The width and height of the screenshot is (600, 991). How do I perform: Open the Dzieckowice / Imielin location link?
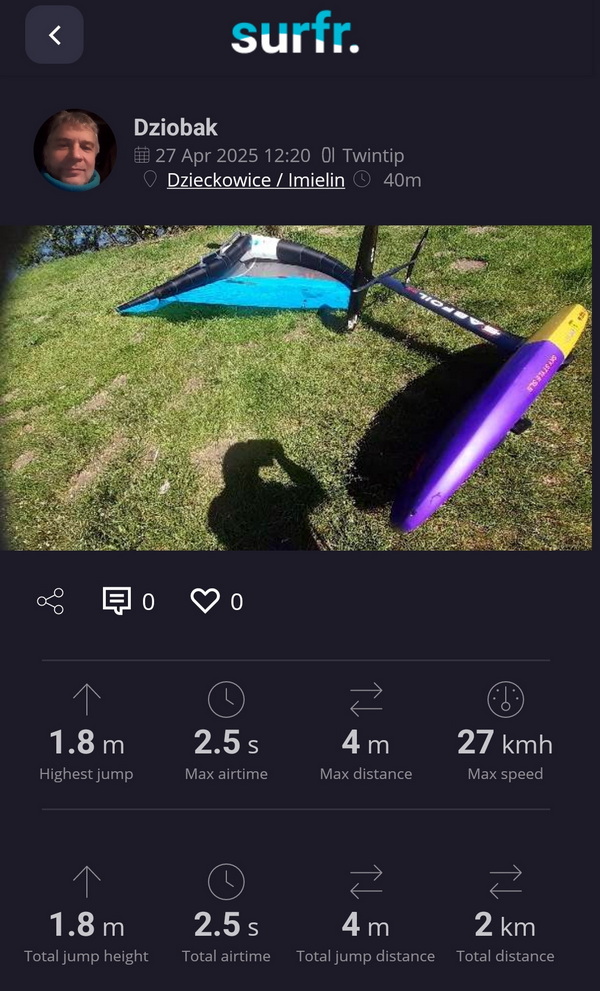[x=255, y=180]
